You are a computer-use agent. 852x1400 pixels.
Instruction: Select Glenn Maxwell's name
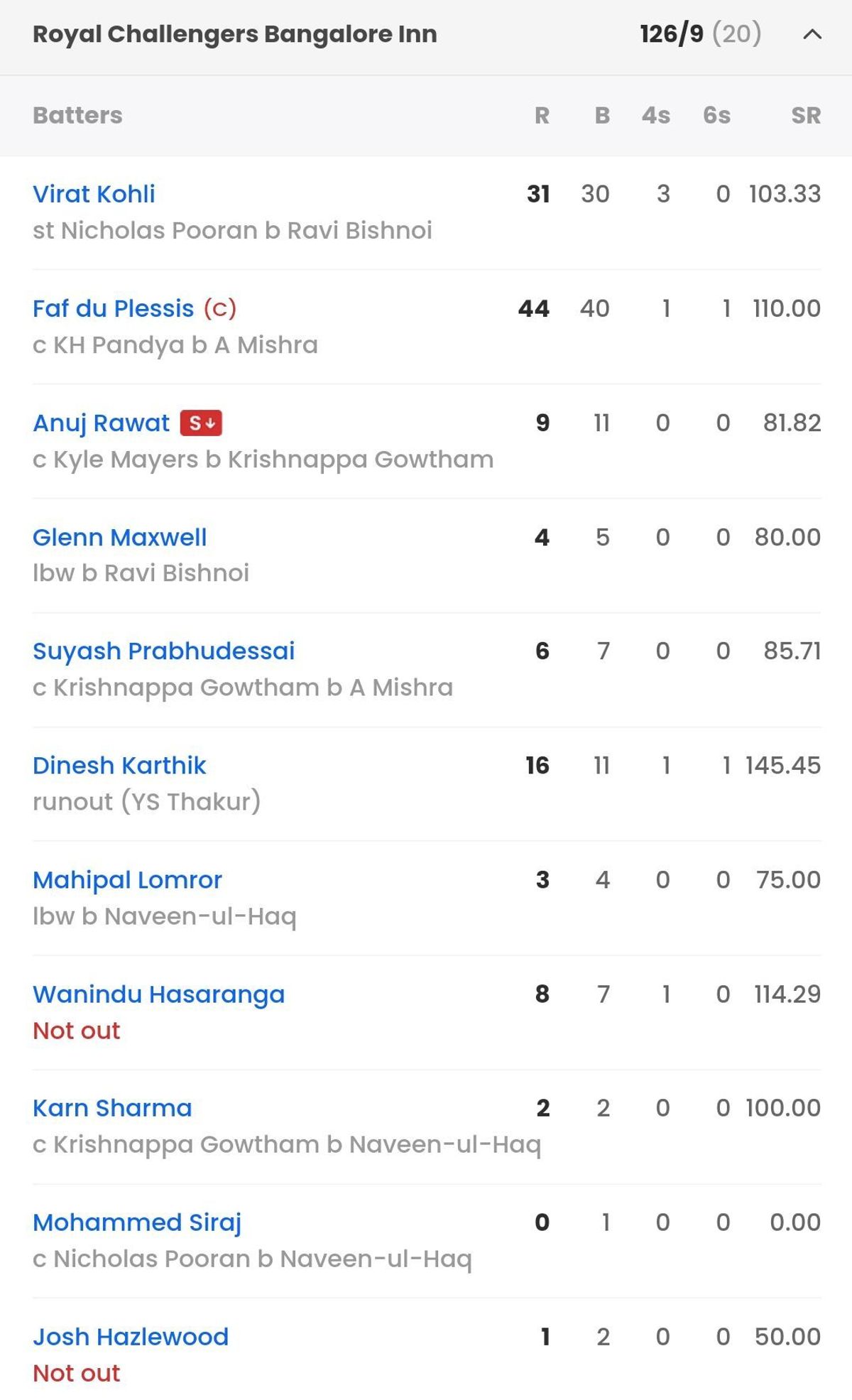click(x=119, y=537)
